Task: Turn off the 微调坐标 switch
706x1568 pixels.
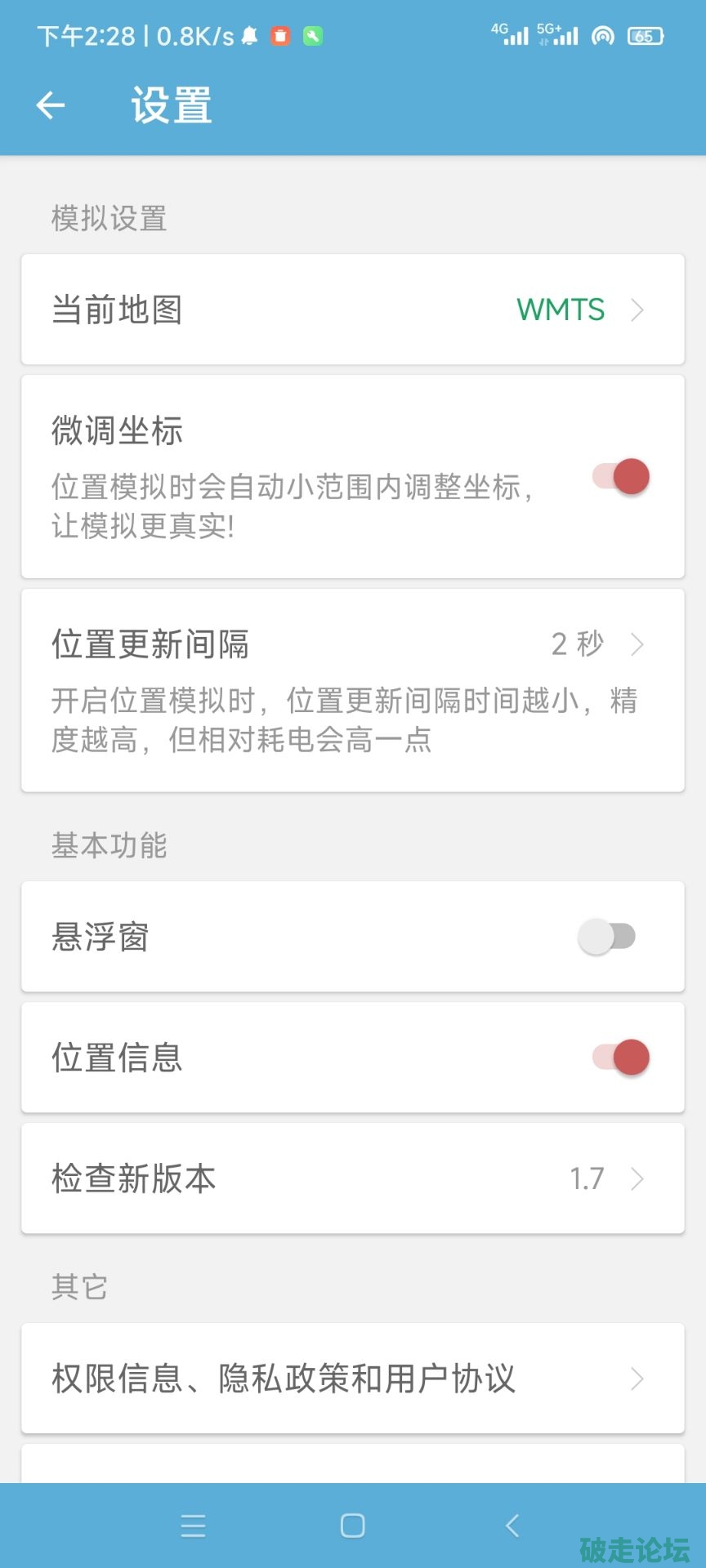Action: 621,477
